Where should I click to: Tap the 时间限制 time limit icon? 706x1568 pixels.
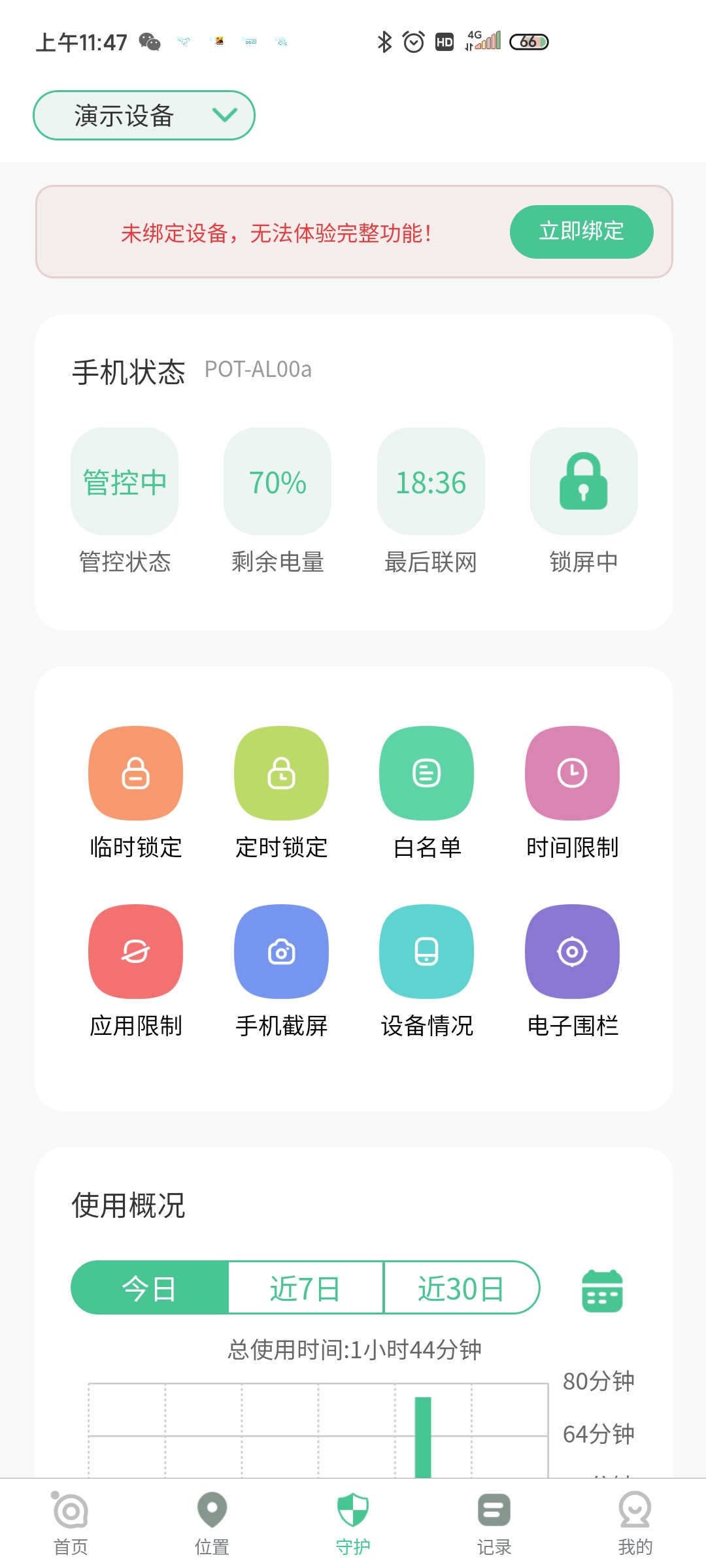tap(572, 773)
